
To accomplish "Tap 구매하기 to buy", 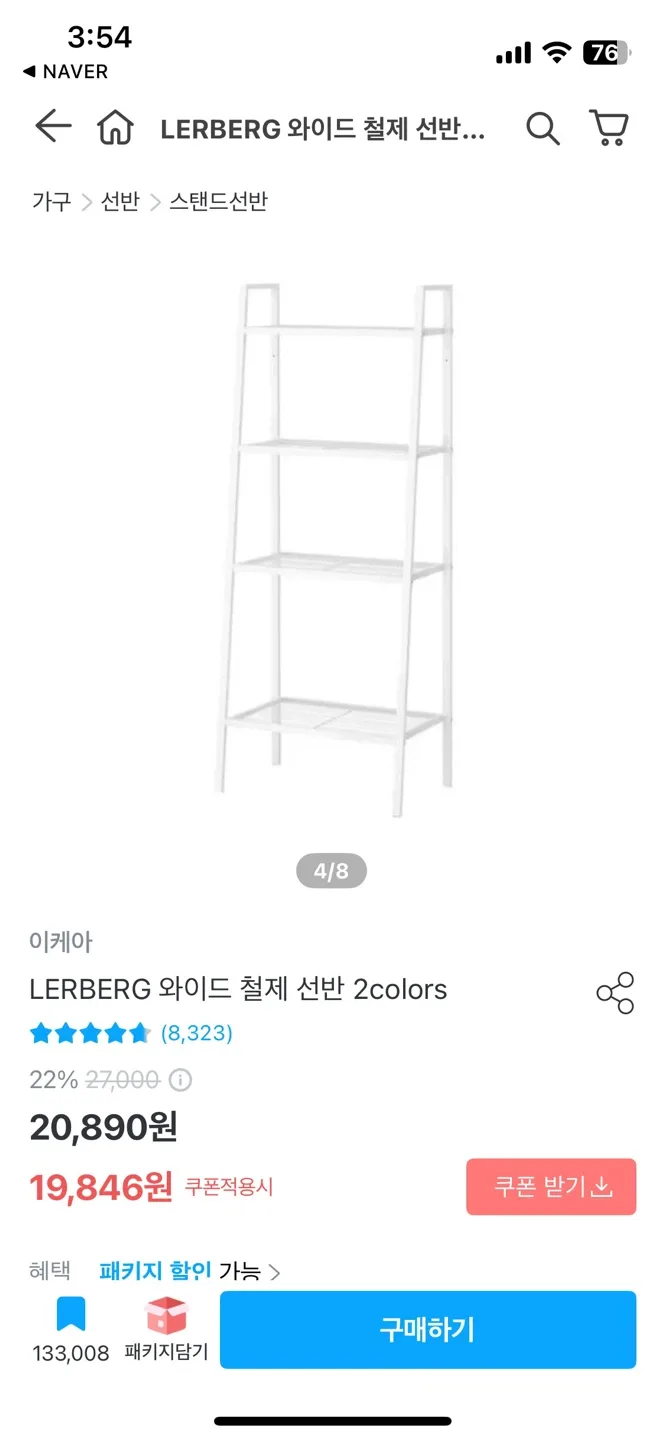I will 428,1329.
